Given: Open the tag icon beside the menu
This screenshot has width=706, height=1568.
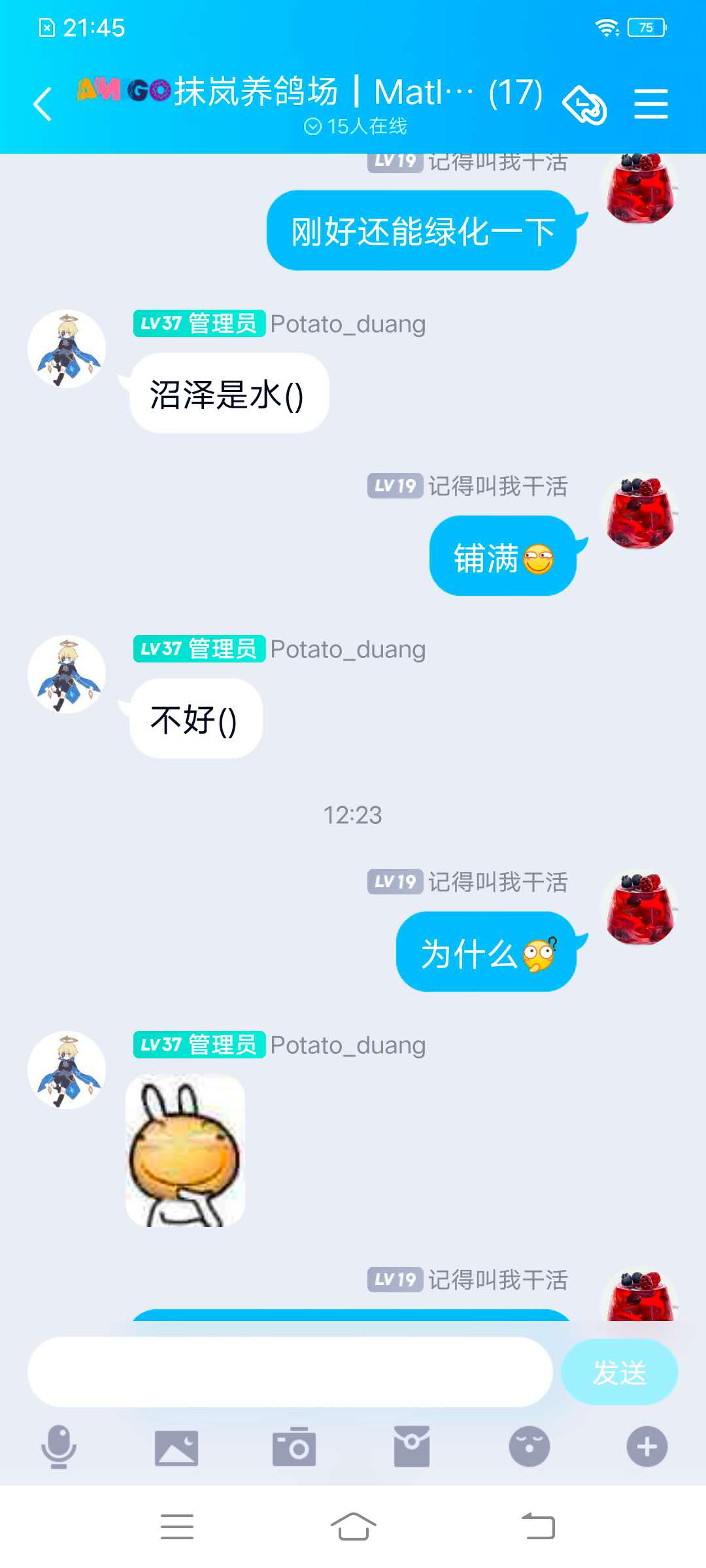Looking at the screenshot, I should pyautogui.click(x=585, y=105).
